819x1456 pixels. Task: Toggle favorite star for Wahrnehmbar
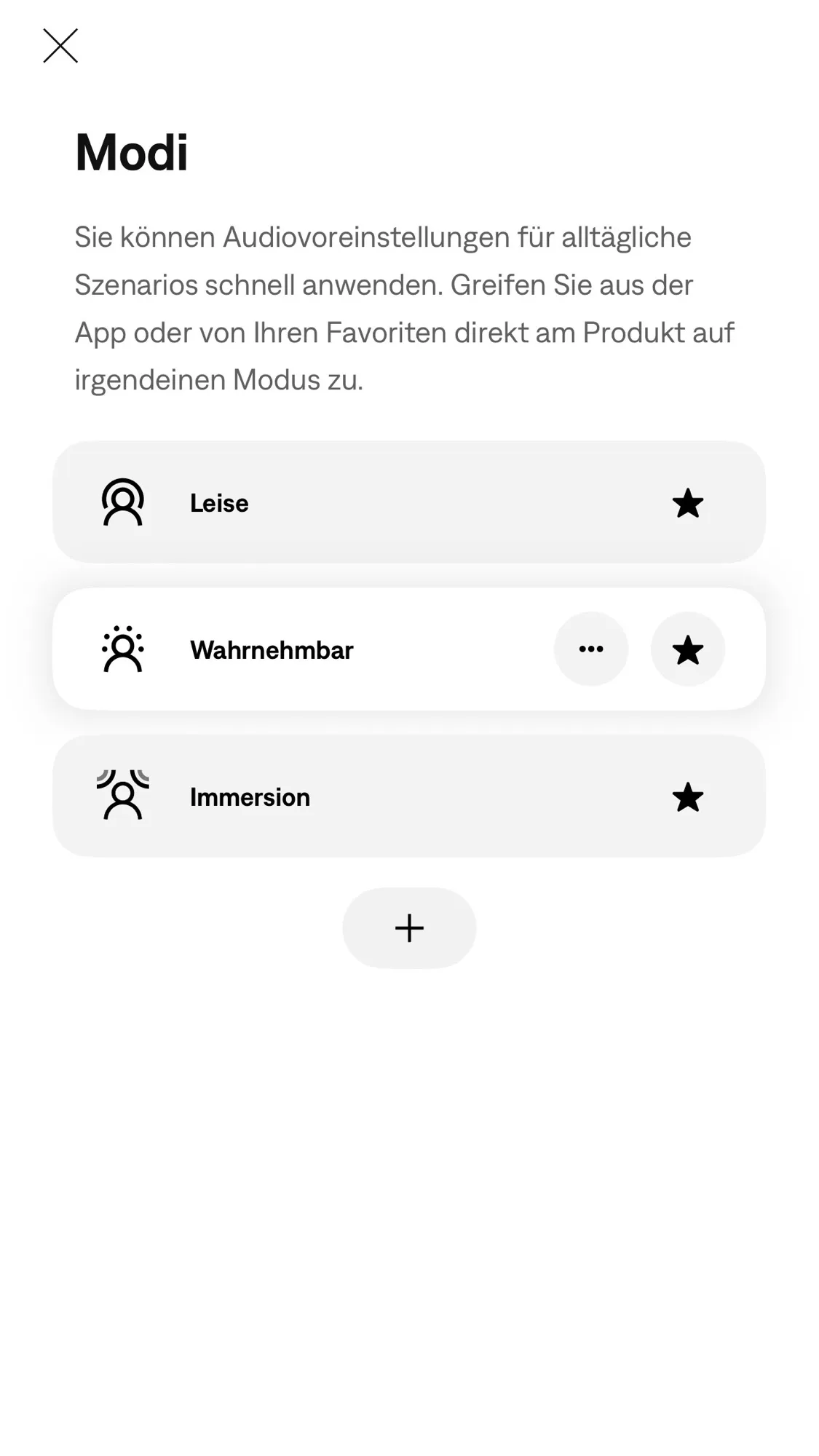click(687, 649)
